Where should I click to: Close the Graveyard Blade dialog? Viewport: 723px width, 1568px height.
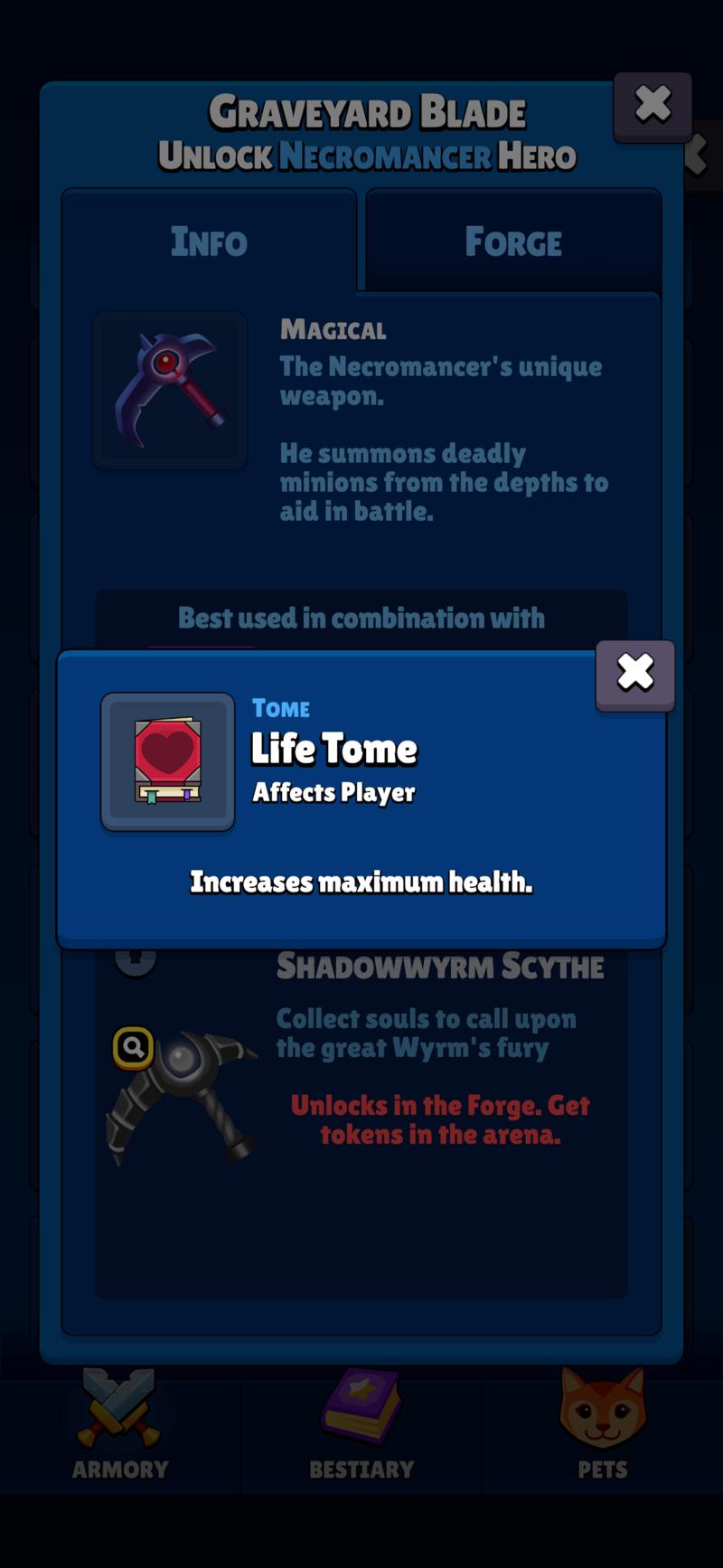(652, 106)
